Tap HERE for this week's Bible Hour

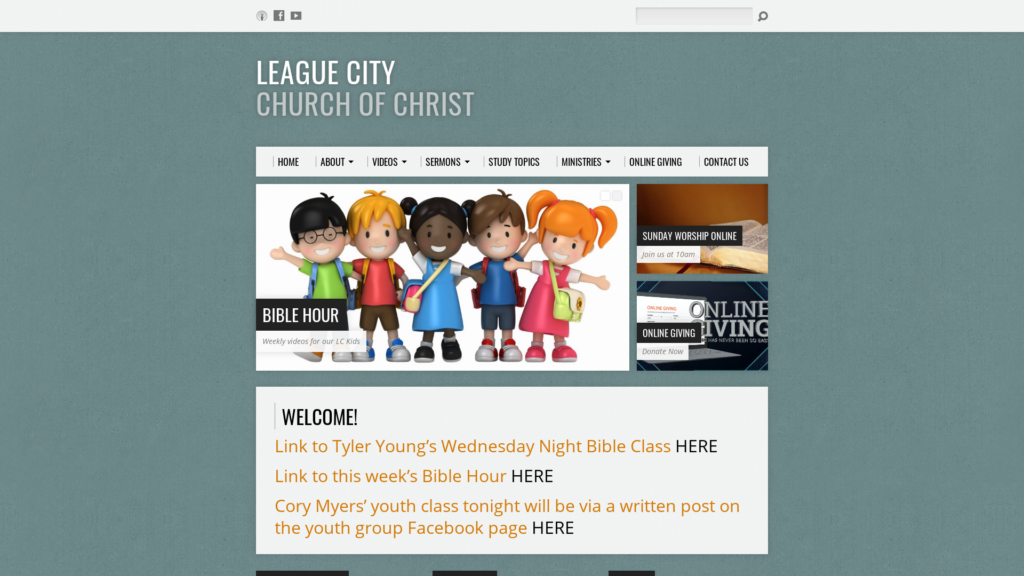tap(532, 477)
